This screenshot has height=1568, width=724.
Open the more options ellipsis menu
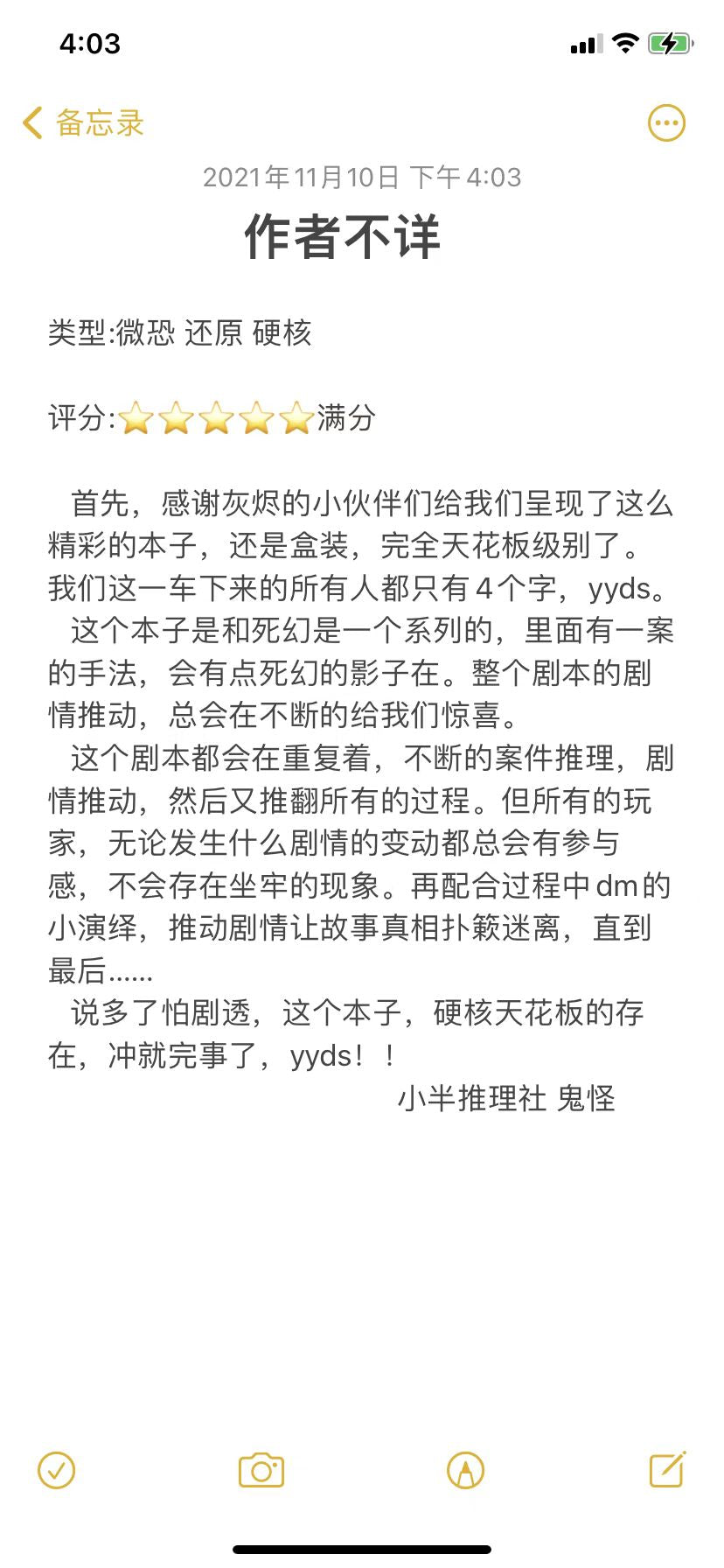point(666,123)
